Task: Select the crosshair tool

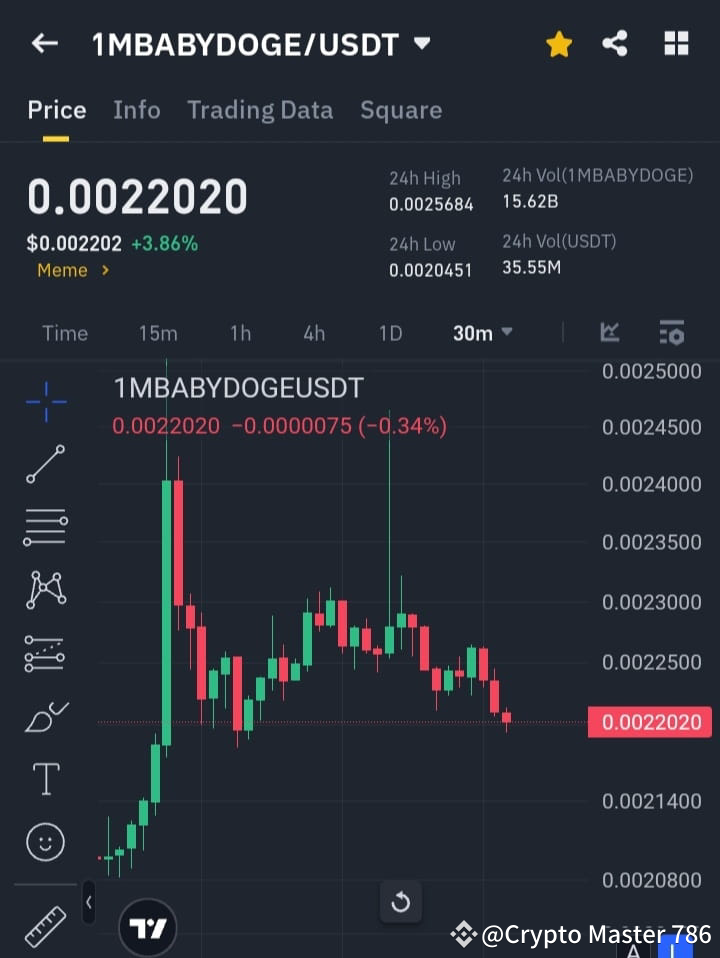Action: tap(44, 402)
